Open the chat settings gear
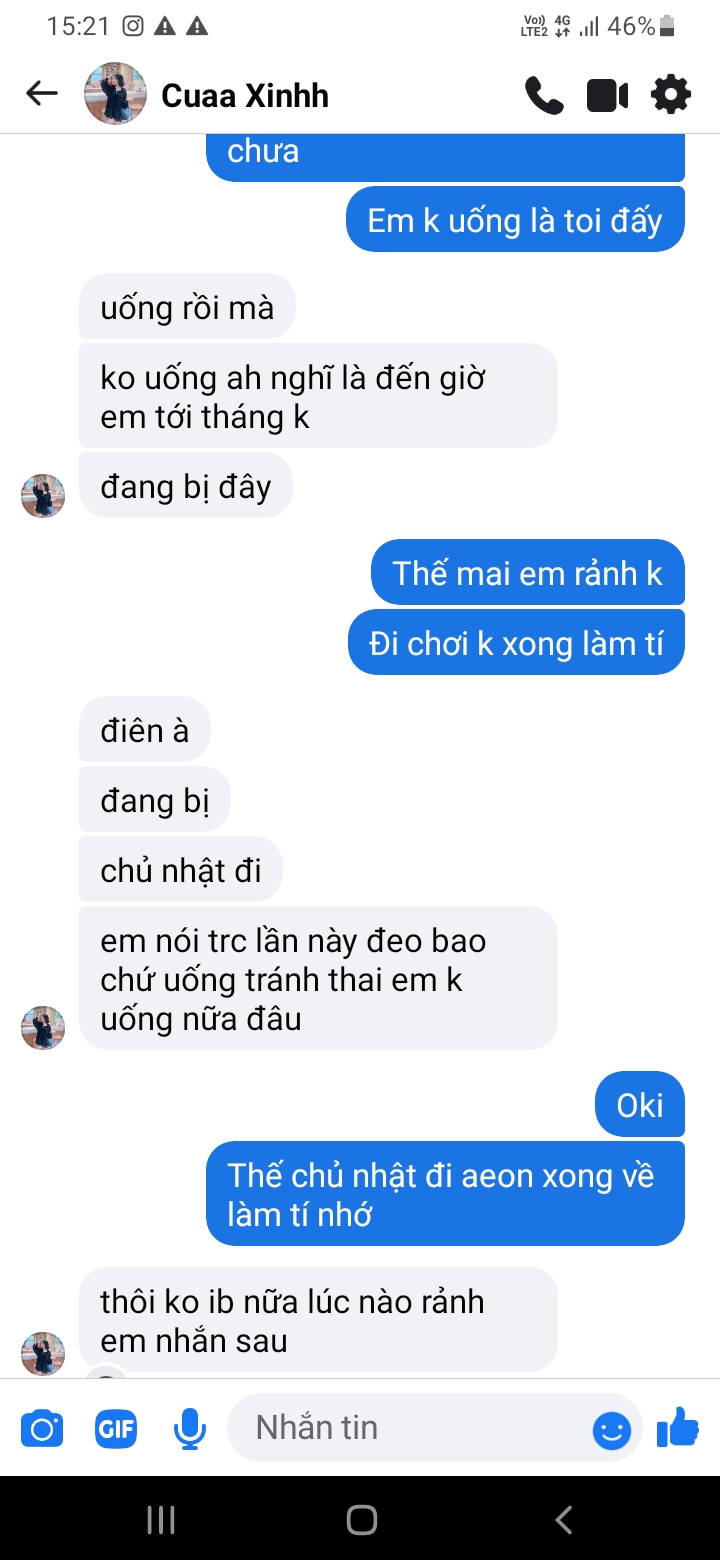 tap(670, 95)
